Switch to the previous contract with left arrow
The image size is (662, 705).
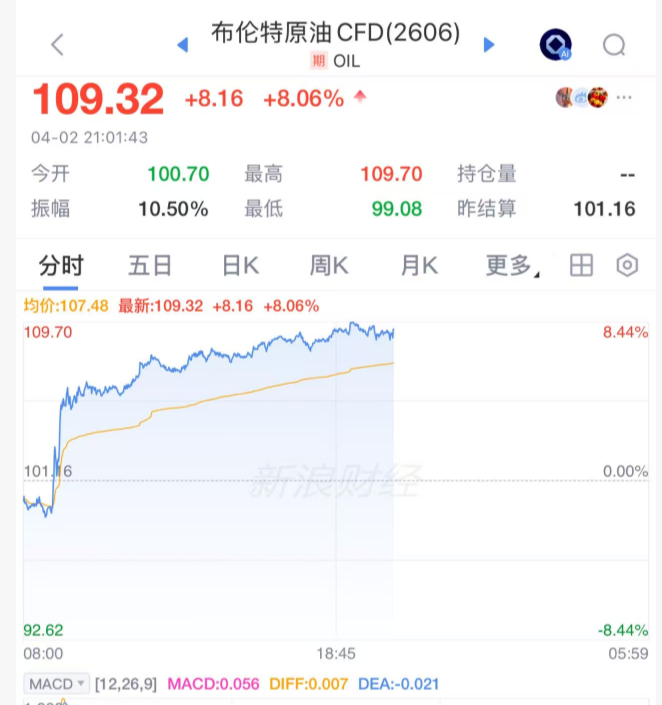(183, 45)
